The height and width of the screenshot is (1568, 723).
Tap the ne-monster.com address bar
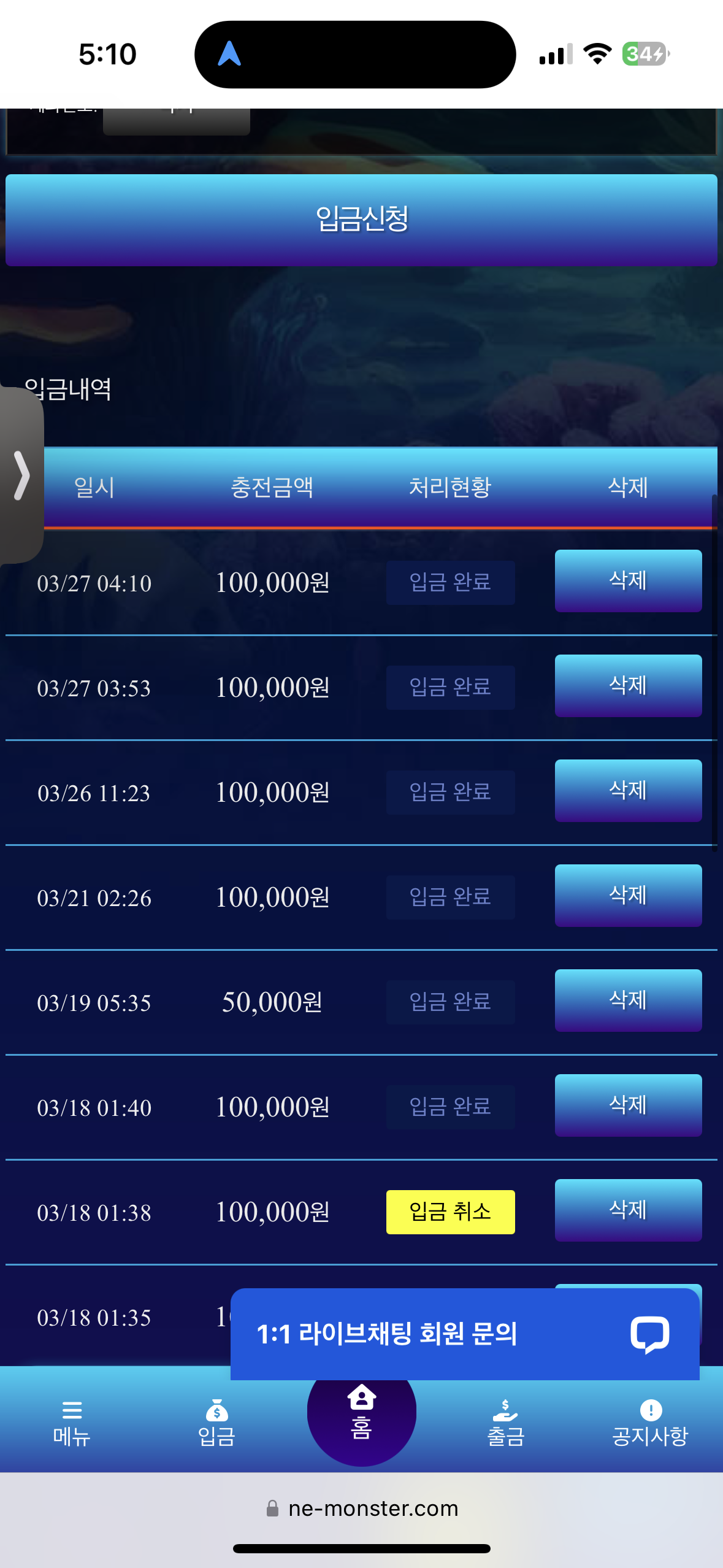pos(362,1508)
